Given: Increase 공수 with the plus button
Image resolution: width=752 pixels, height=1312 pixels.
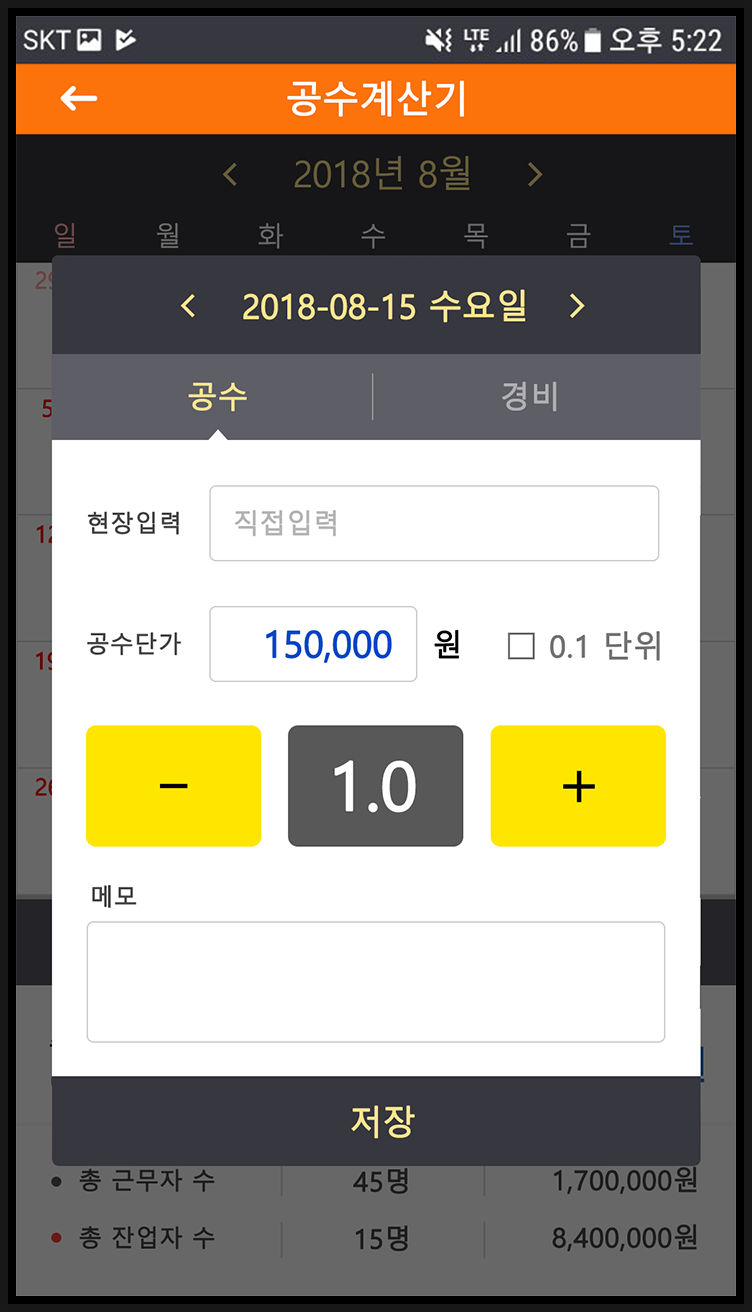Looking at the screenshot, I should coord(578,786).
